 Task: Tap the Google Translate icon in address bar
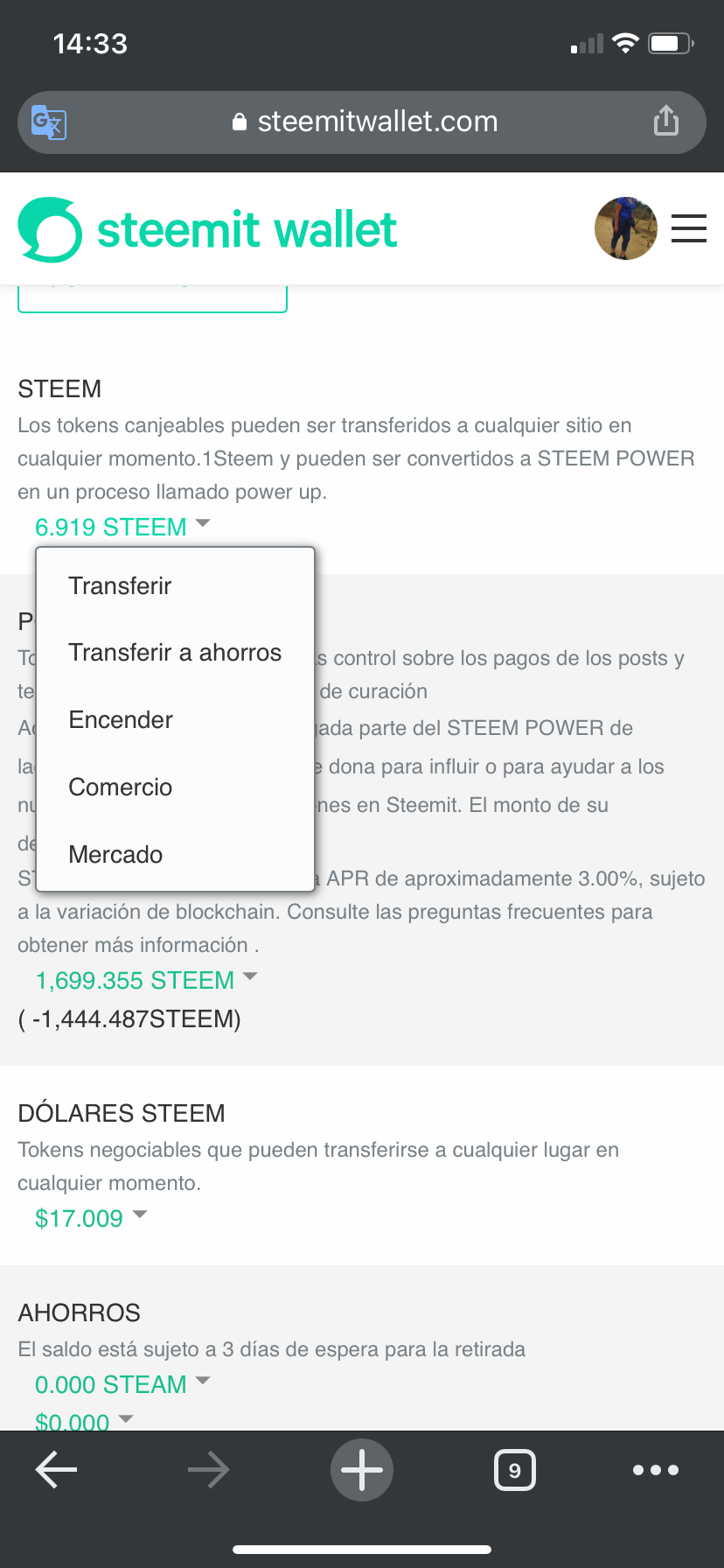[x=49, y=122]
